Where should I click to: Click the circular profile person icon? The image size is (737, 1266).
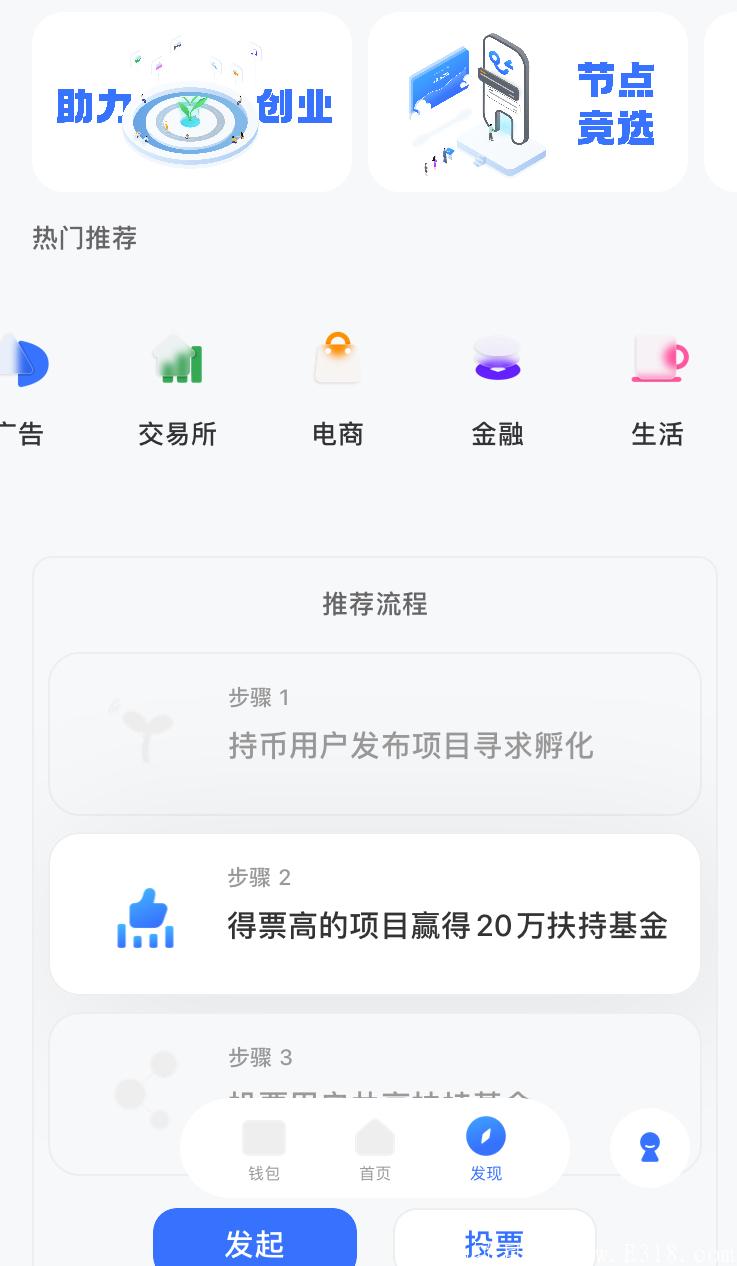tap(651, 1148)
